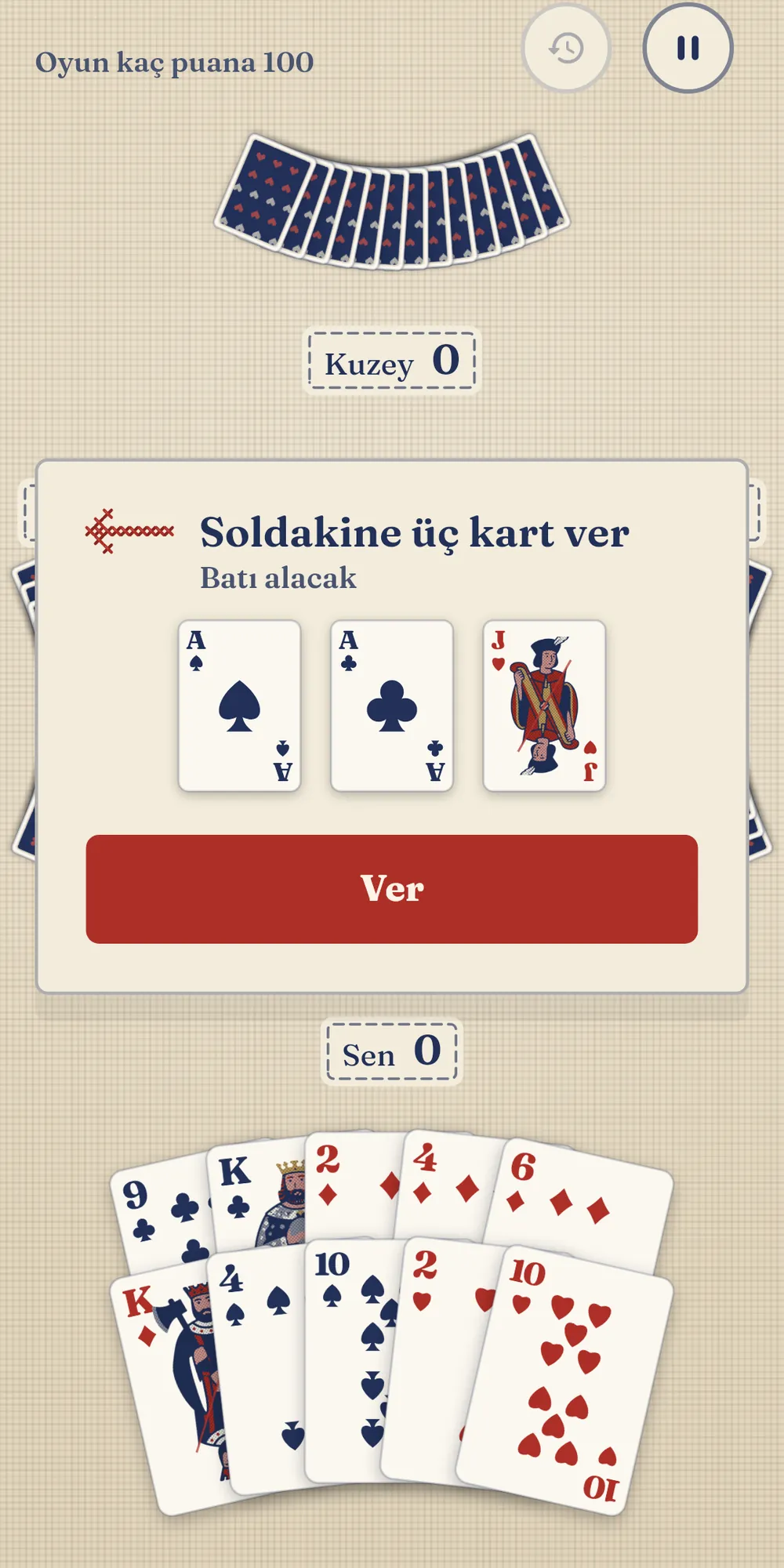Image resolution: width=784 pixels, height=1568 pixels.
Task: Remove the jack of hearts from selection
Action: coord(544,706)
